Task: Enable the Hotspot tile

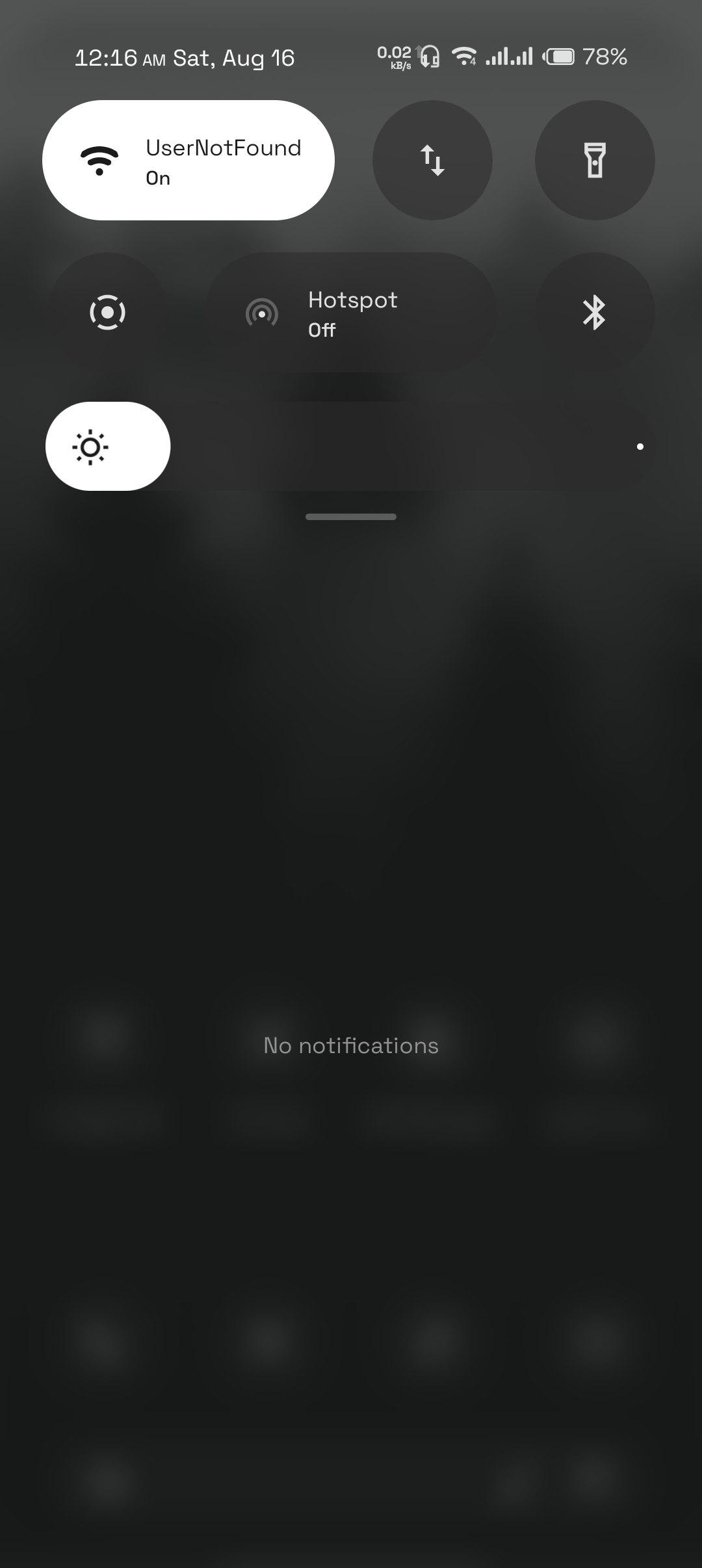Action: tap(351, 312)
